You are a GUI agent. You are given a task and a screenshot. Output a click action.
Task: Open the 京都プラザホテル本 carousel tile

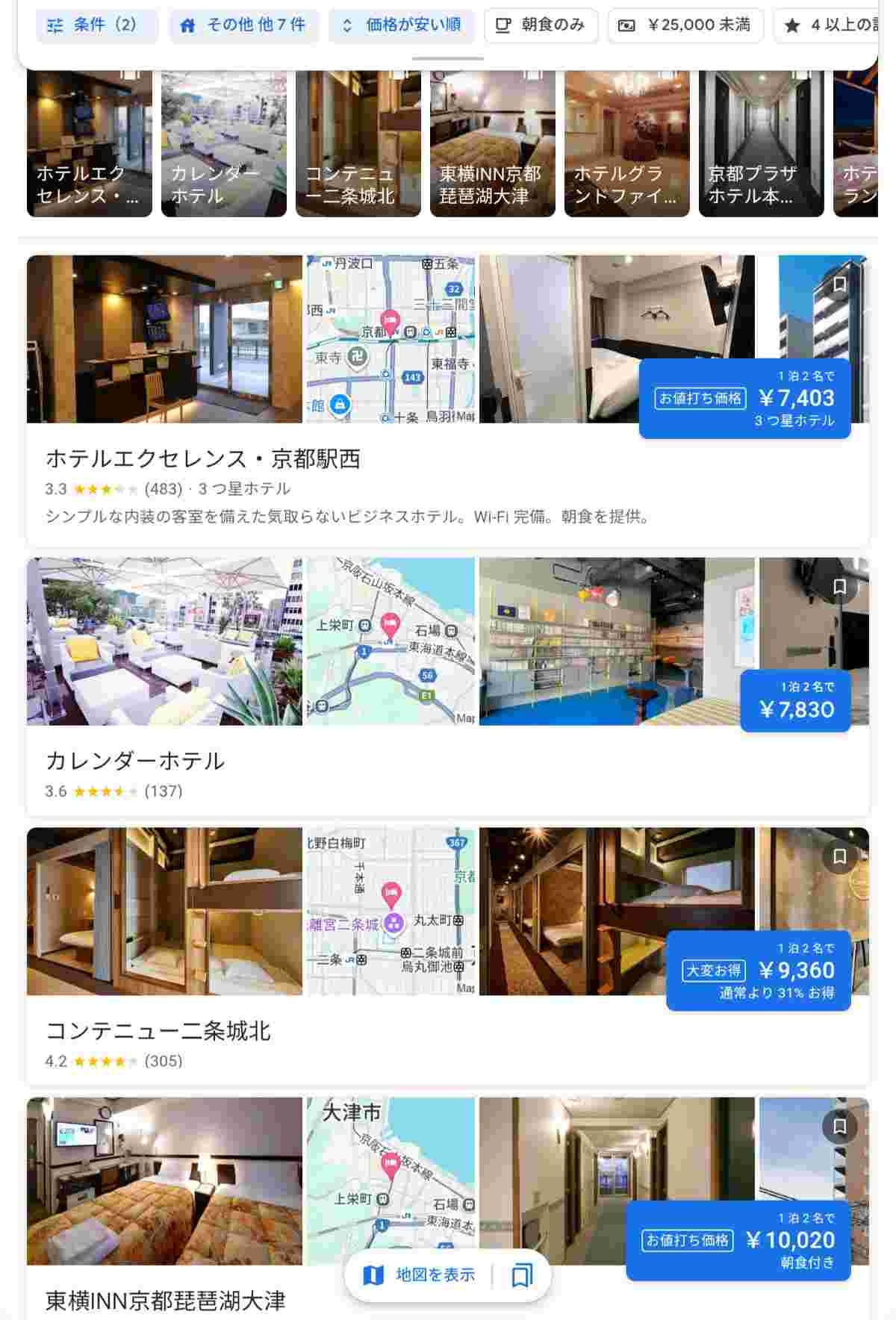point(761,143)
